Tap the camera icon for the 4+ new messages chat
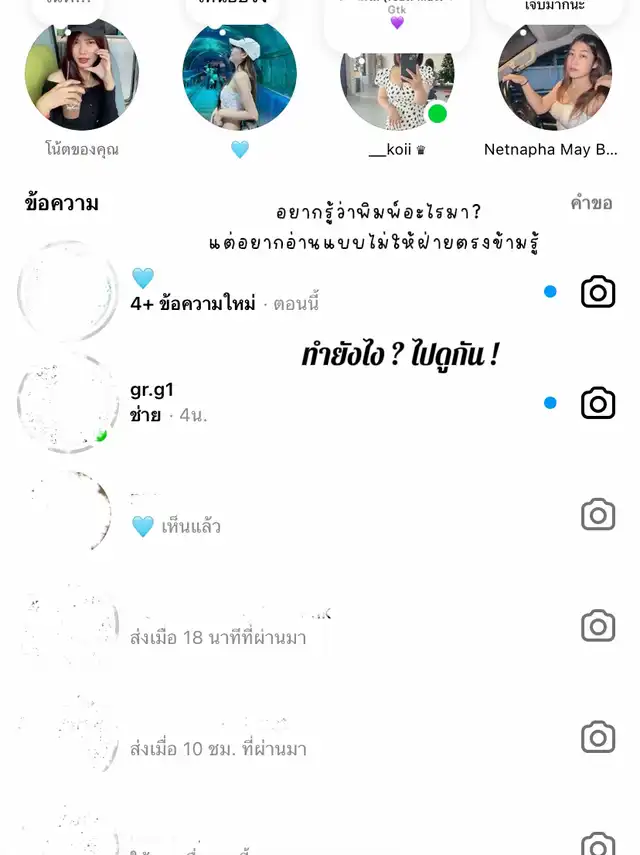This screenshot has height=855, width=640. point(598,292)
